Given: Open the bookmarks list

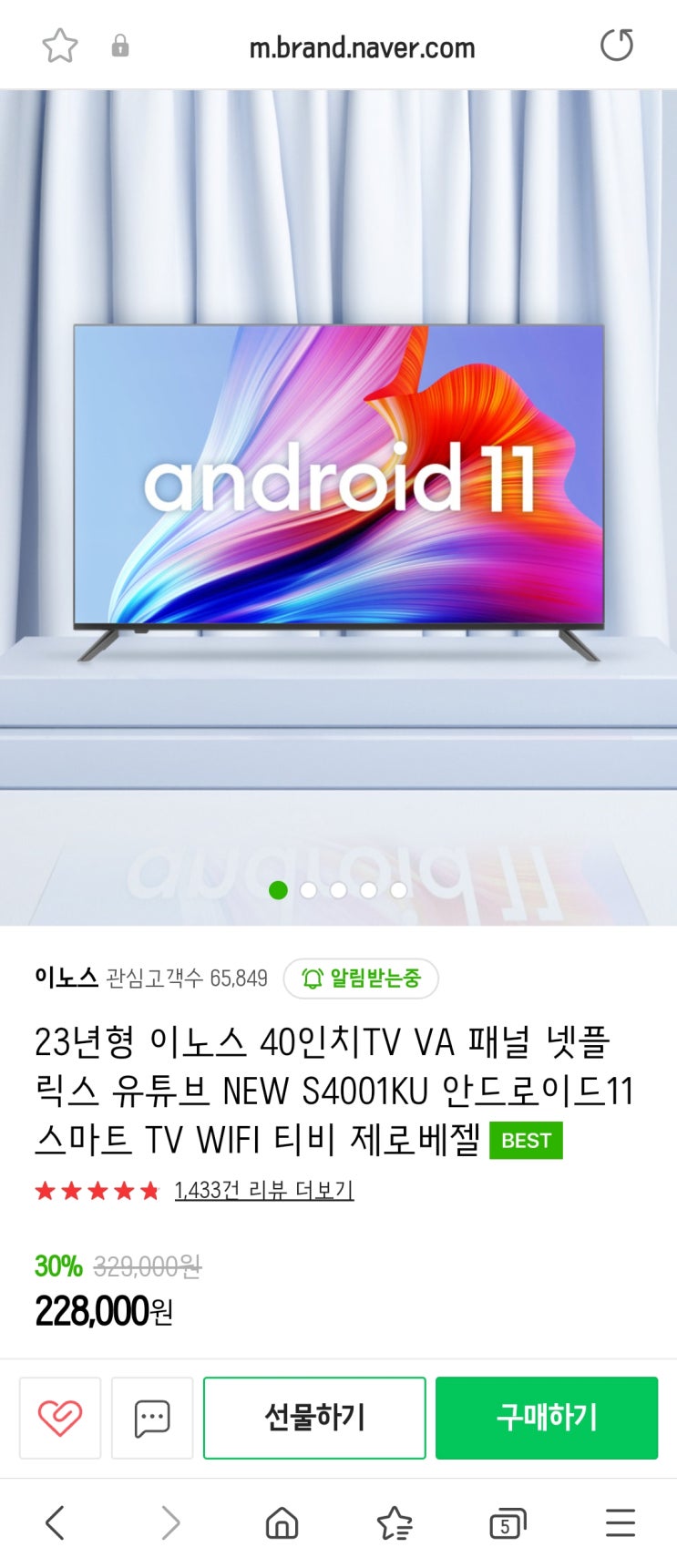Looking at the screenshot, I should click(x=395, y=1522).
